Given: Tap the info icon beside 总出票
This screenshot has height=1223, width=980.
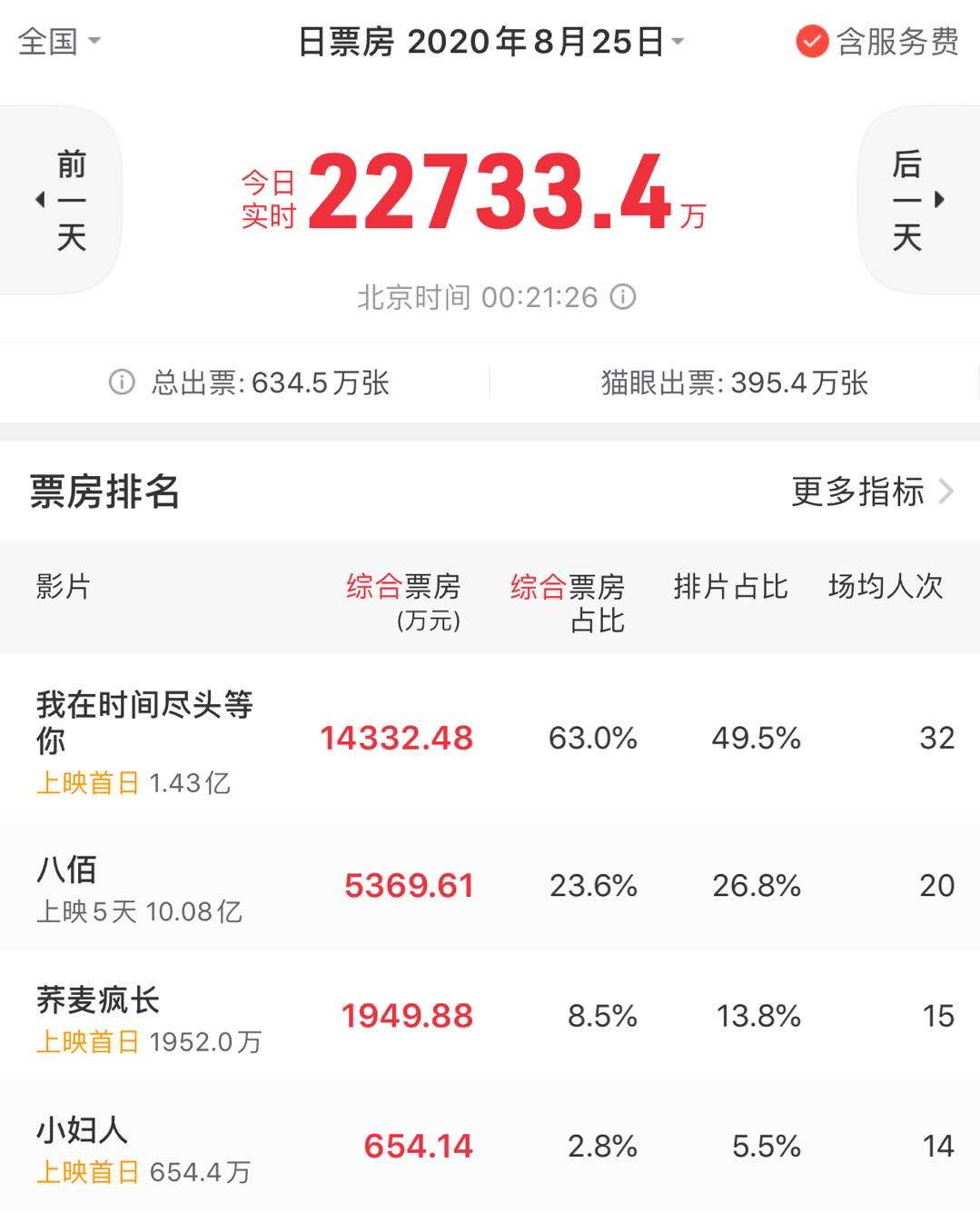Looking at the screenshot, I should tap(122, 383).
